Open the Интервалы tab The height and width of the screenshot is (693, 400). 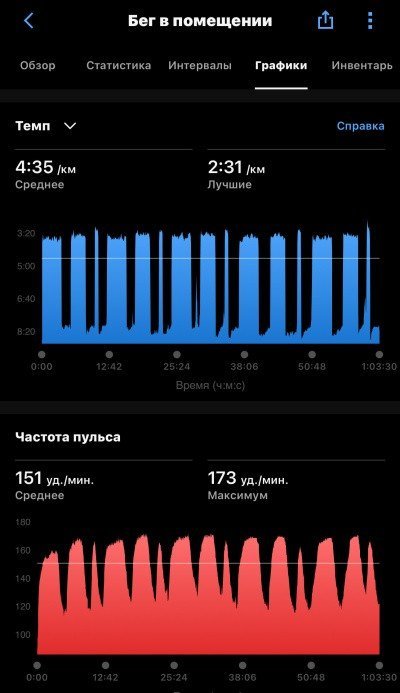click(x=200, y=65)
